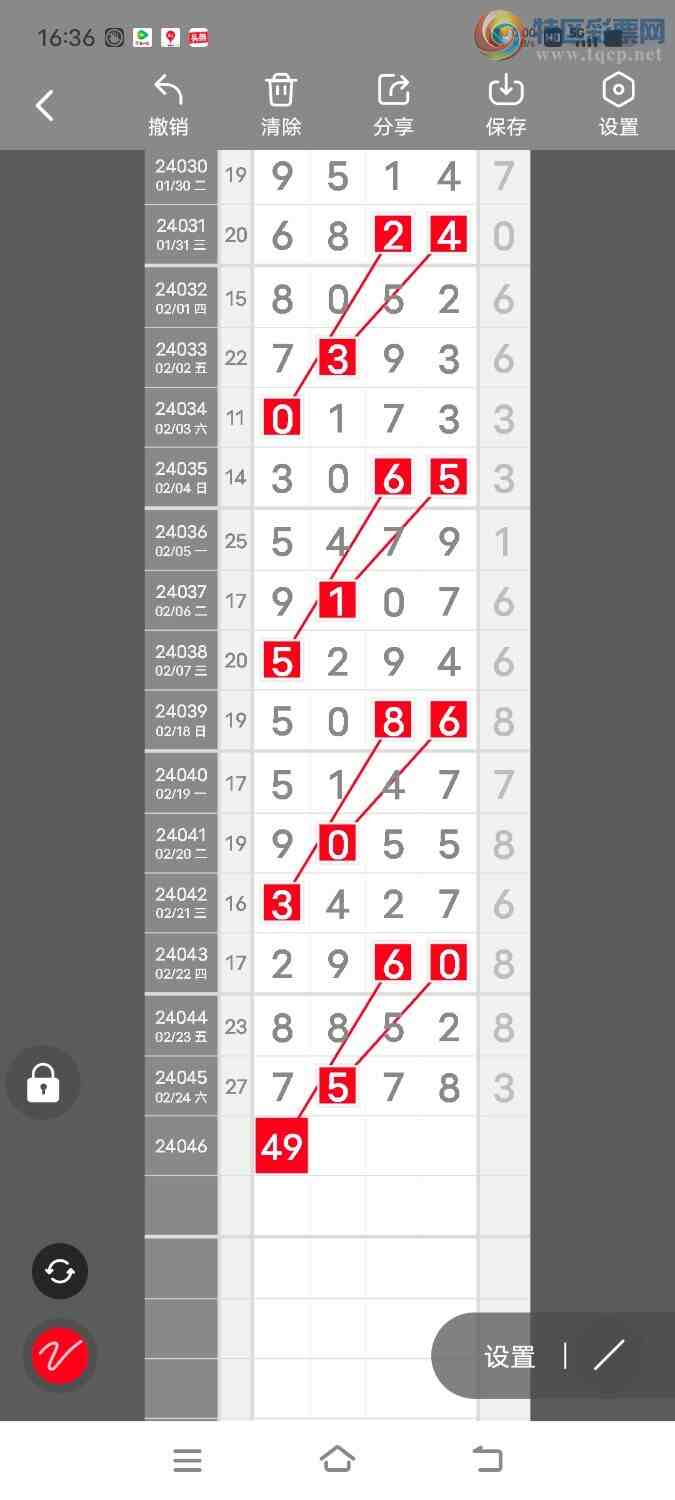Screen dimensions: 675x1500
Task: Select the red pen drawing button
Action: click(x=60, y=1355)
